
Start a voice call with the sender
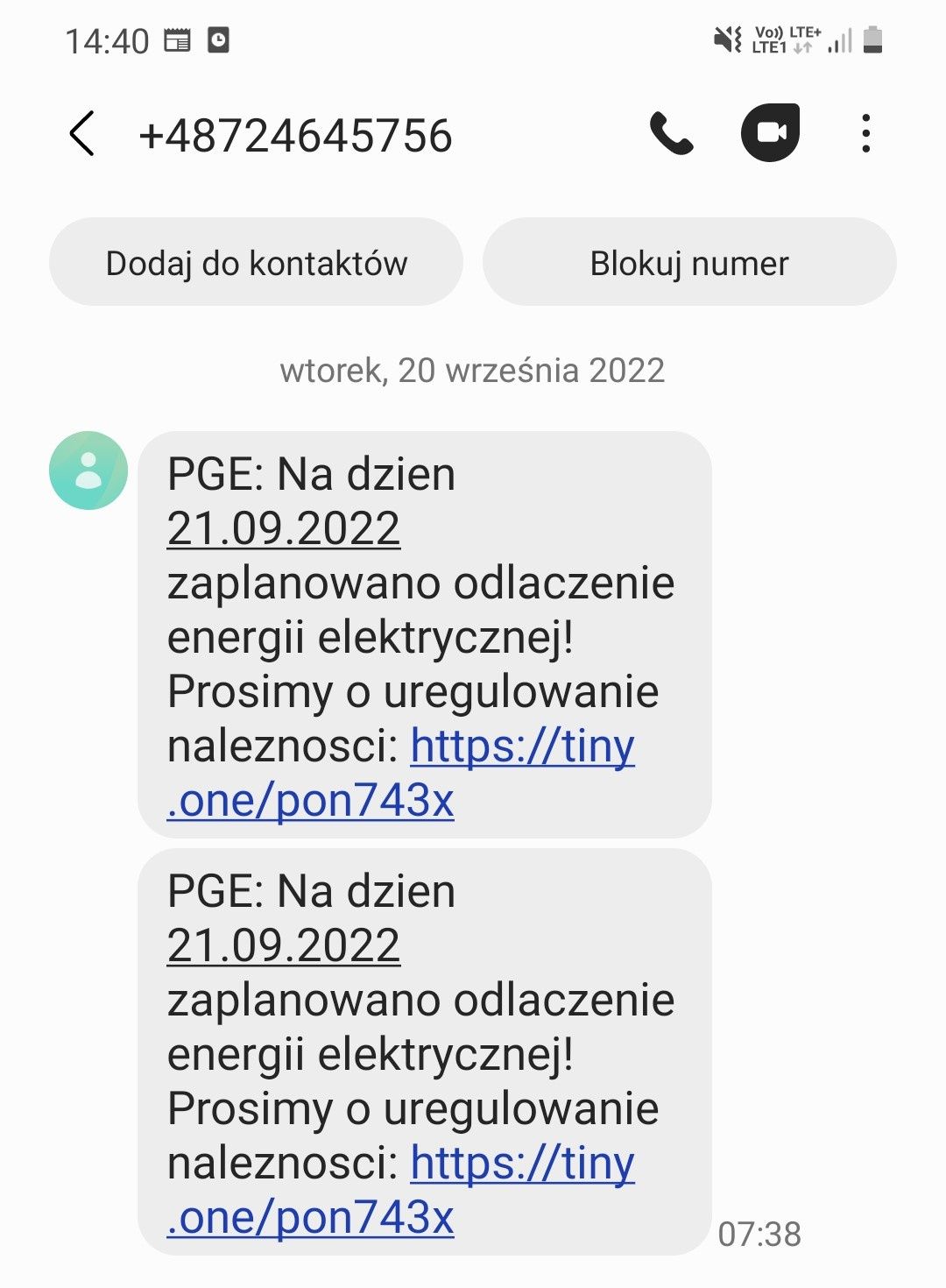click(671, 133)
